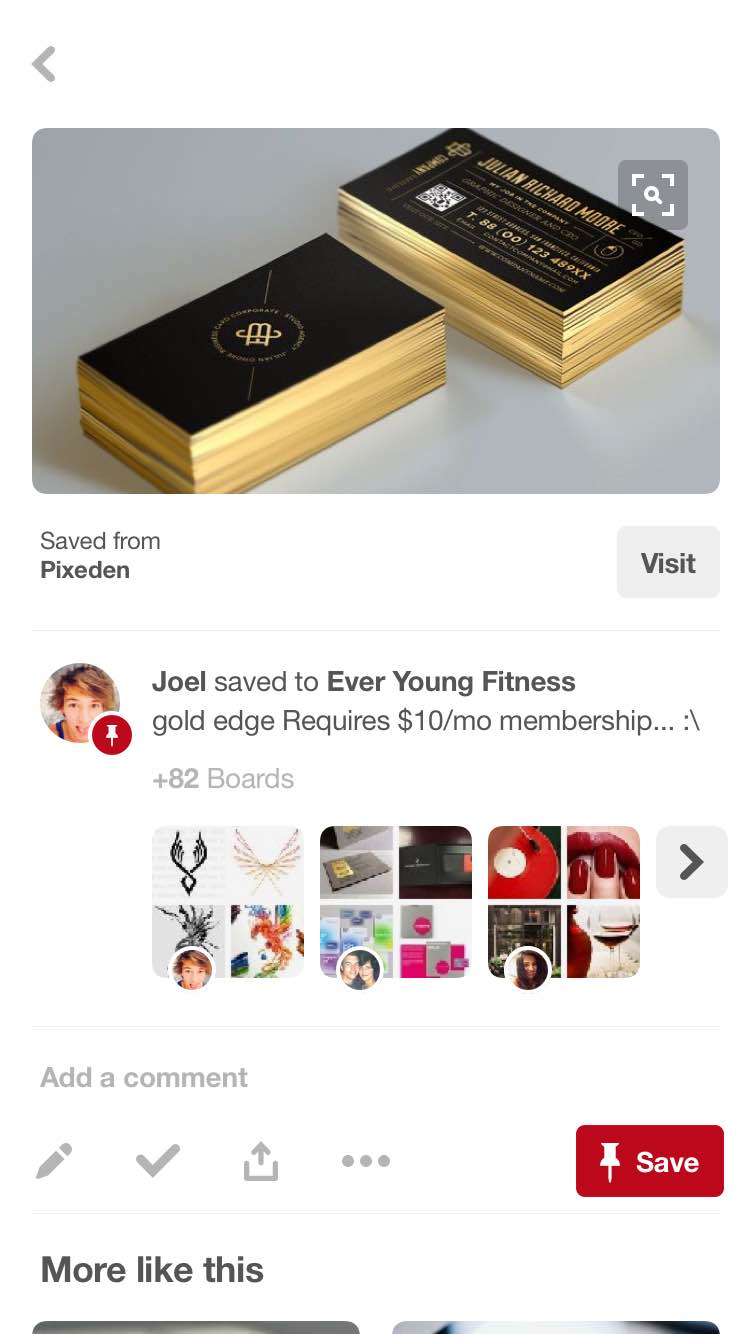Image resolution: width=750 pixels, height=1334 pixels.
Task: Open the Ever Young Fitness board
Action: [x=451, y=682]
